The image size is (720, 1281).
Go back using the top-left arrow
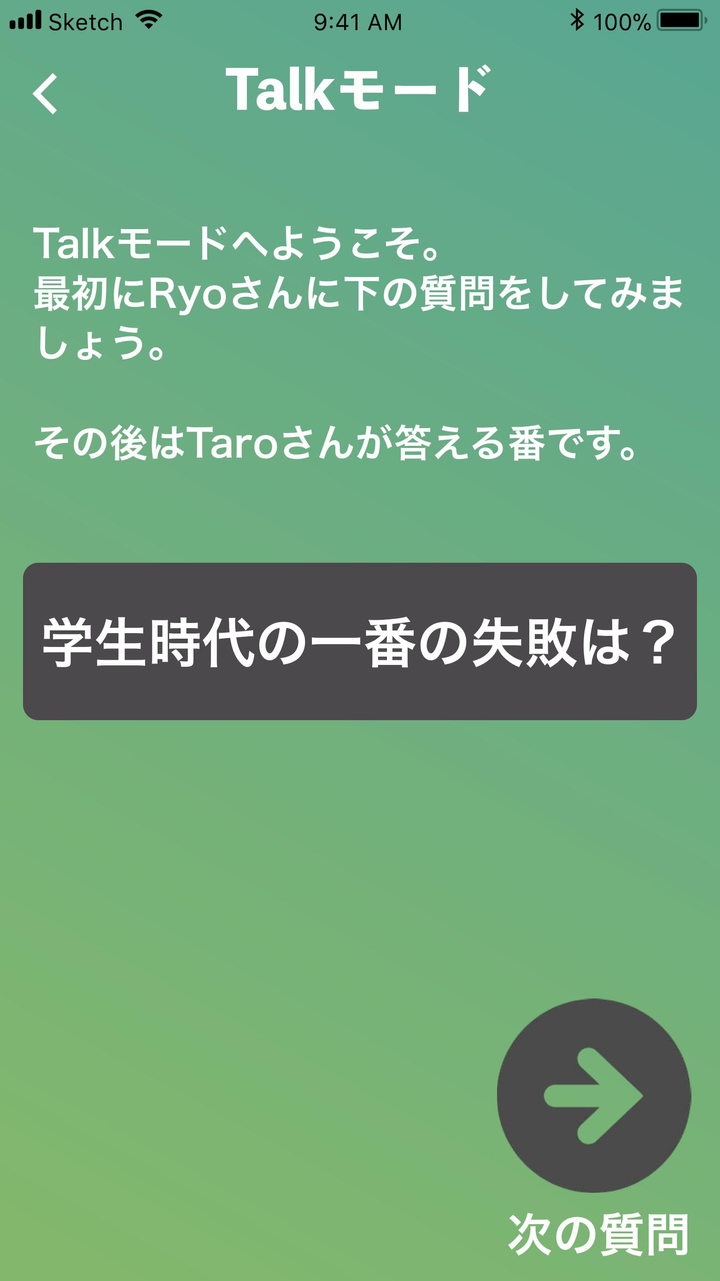tap(46, 93)
